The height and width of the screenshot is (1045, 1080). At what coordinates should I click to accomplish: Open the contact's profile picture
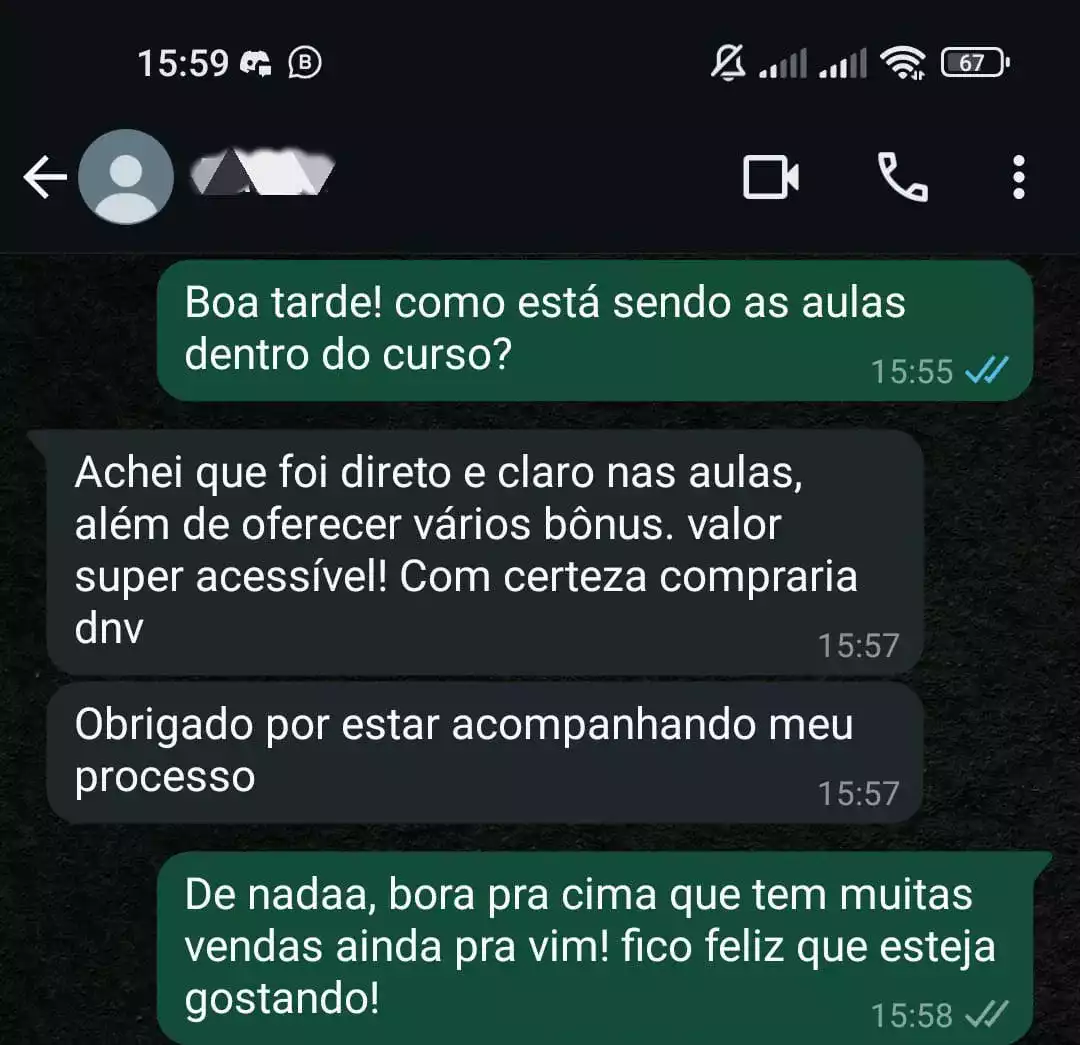pyautogui.click(x=125, y=177)
